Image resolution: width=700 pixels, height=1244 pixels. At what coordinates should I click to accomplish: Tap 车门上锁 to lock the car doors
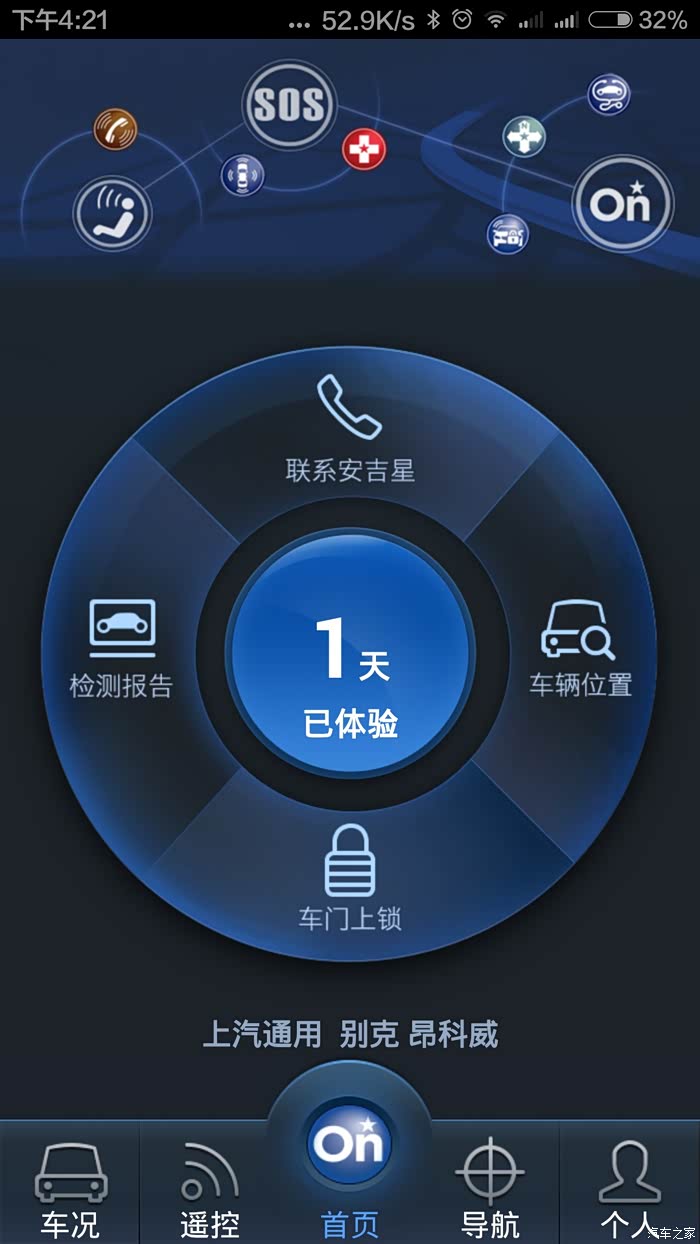(x=349, y=877)
